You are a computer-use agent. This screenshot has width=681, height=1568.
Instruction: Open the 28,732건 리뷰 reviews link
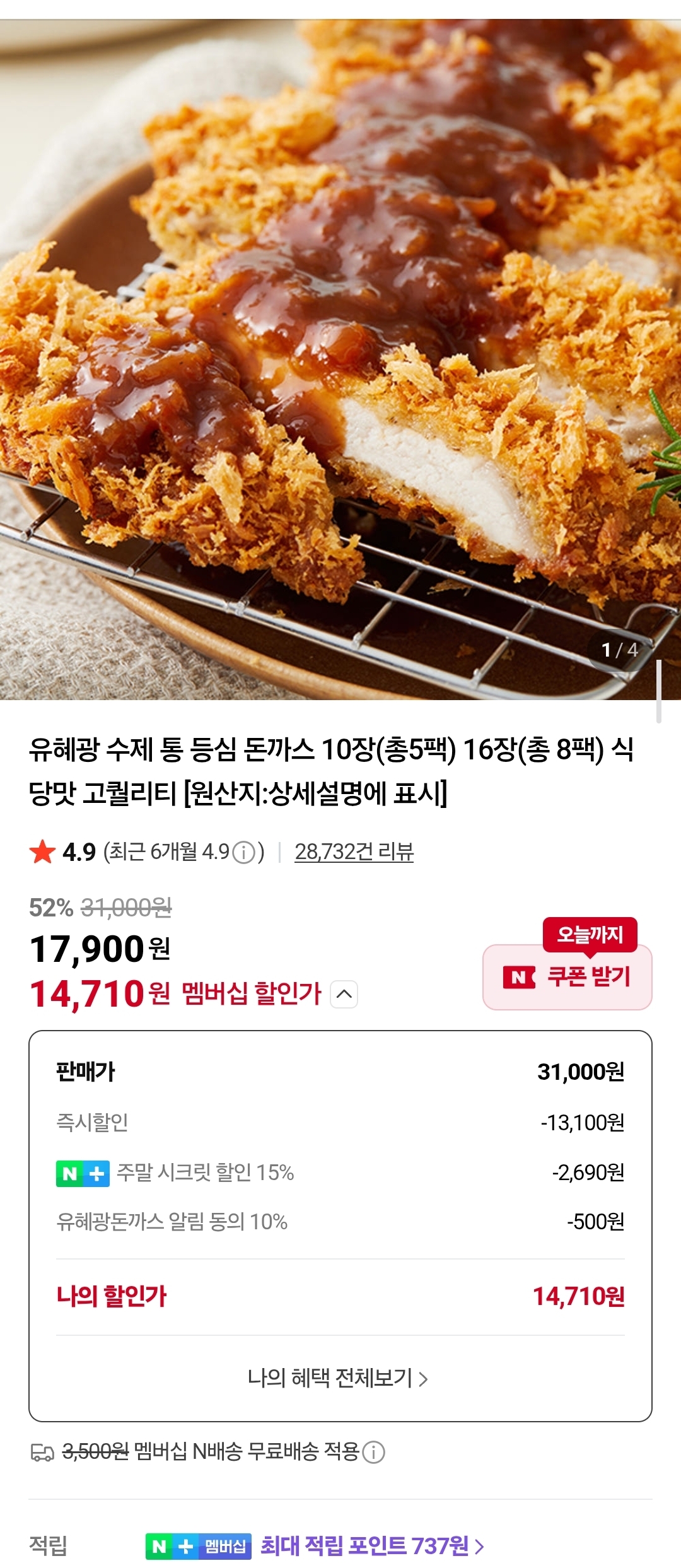(x=354, y=851)
